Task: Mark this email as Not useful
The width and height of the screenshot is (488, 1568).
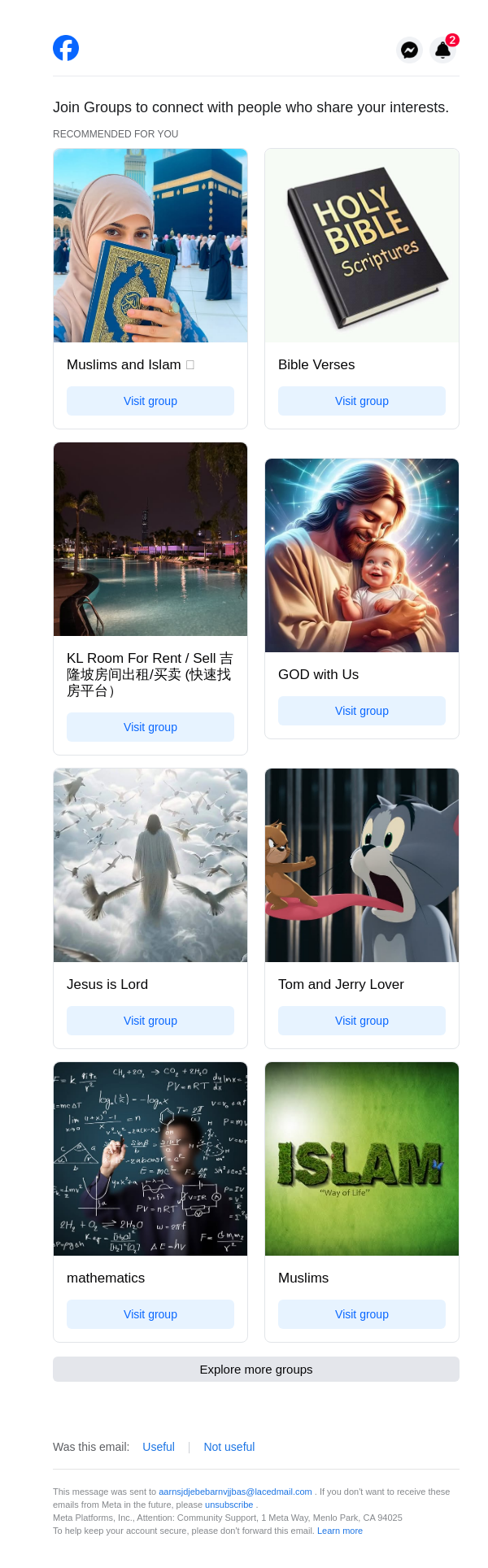Action: click(229, 1447)
